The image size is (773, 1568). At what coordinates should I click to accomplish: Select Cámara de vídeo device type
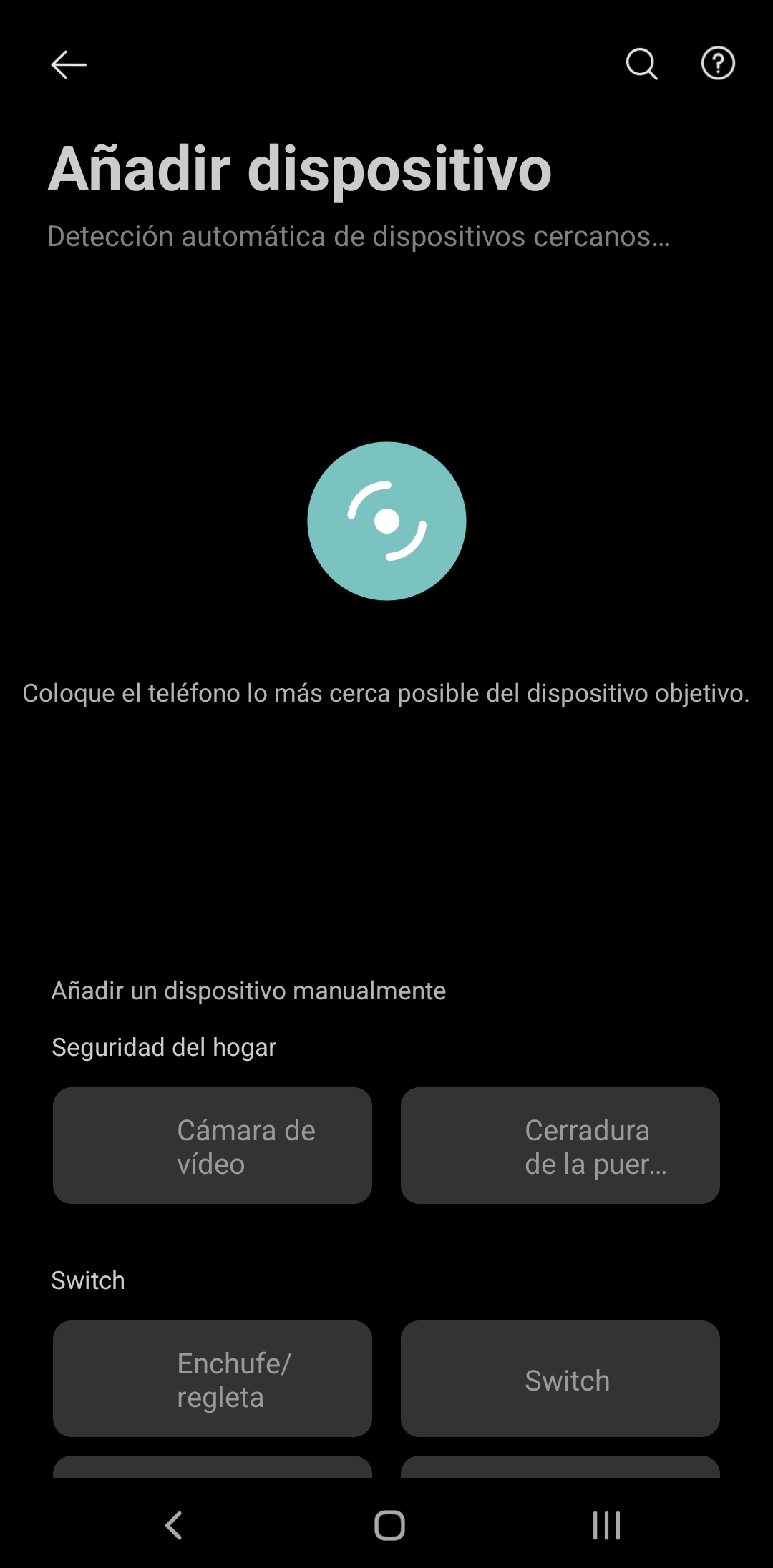click(213, 1146)
